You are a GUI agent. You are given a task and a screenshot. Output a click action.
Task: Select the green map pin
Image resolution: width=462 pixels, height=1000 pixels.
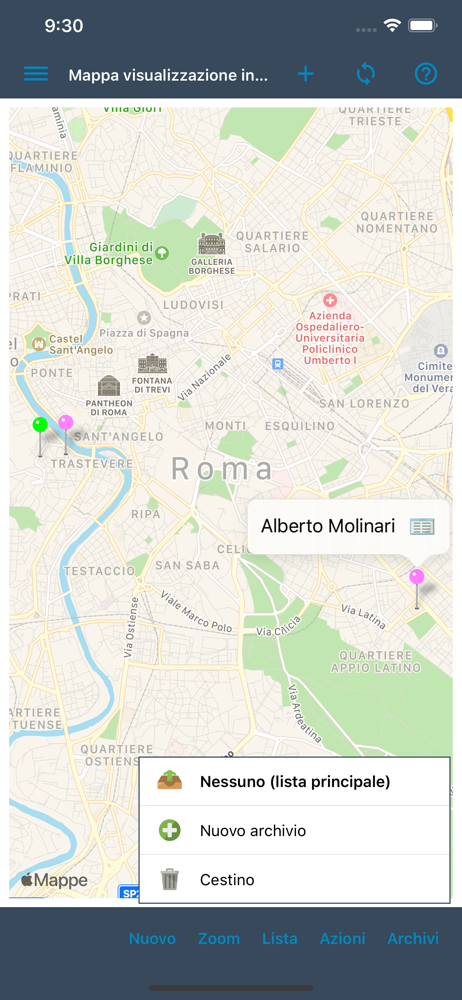[x=40, y=425]
